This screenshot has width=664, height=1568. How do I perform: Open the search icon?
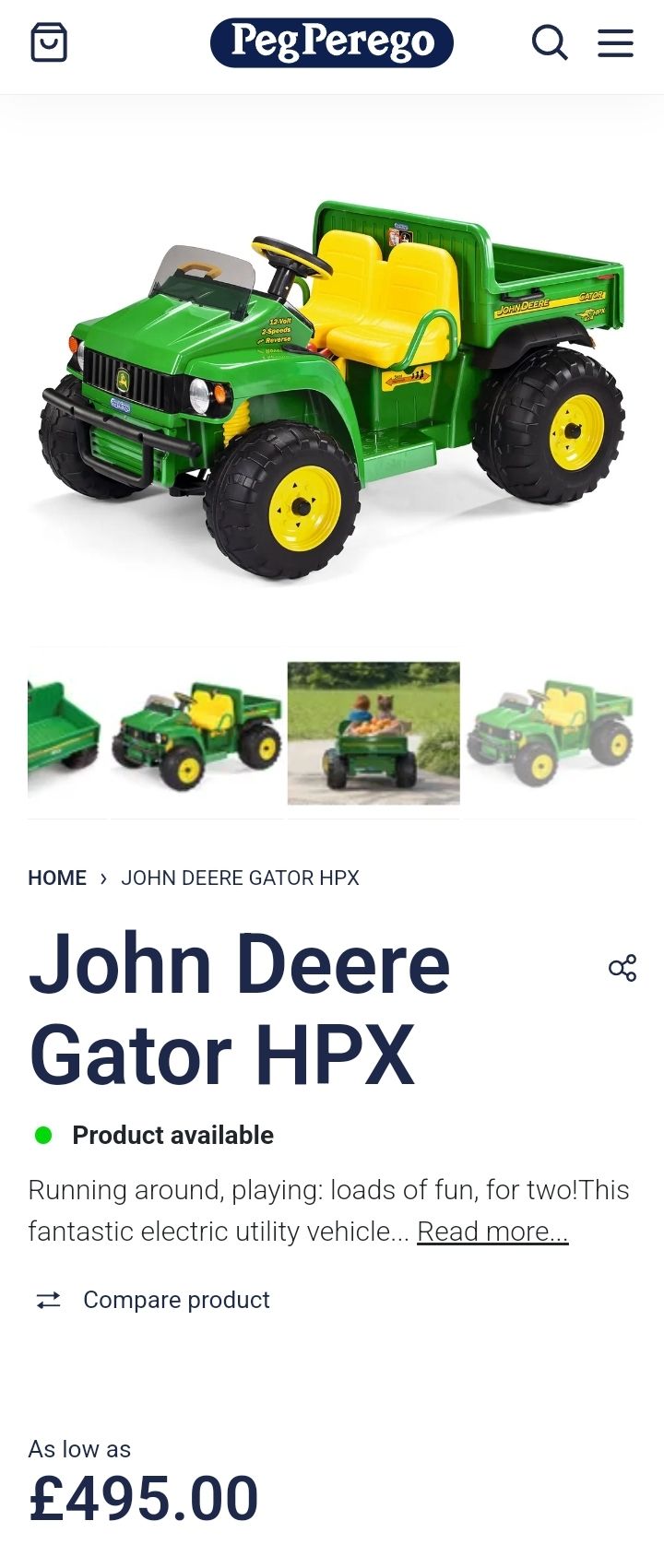click(549, 42)
